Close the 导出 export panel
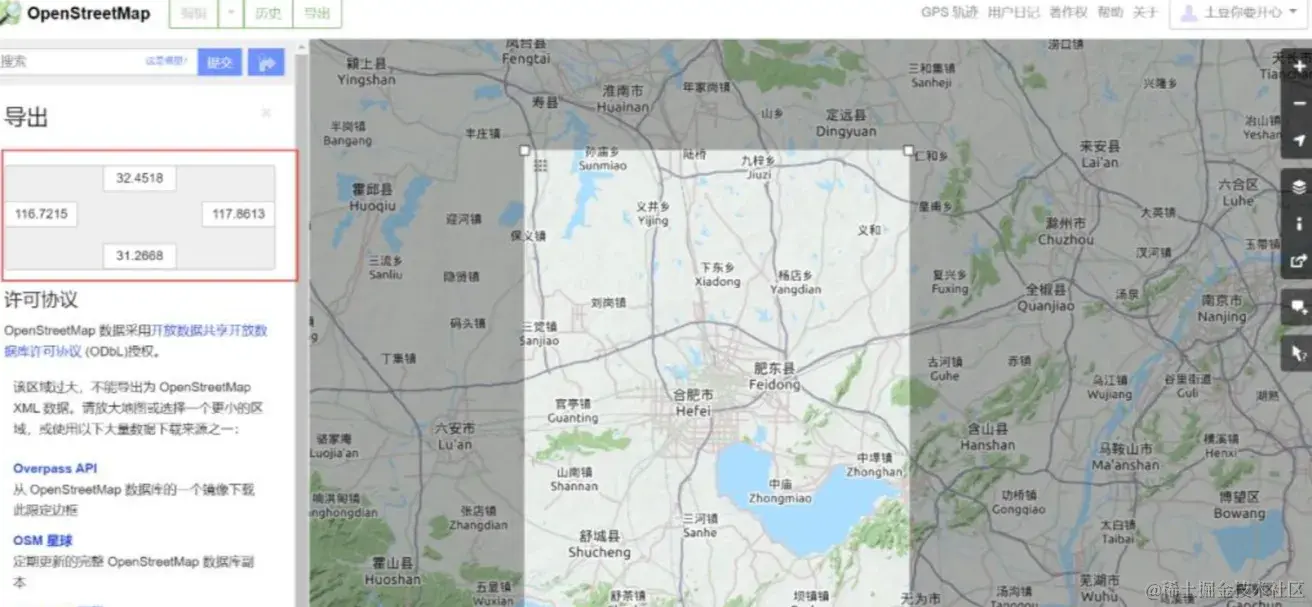Viewport: 1312px width, 607px height. click(x=266, y=113)
